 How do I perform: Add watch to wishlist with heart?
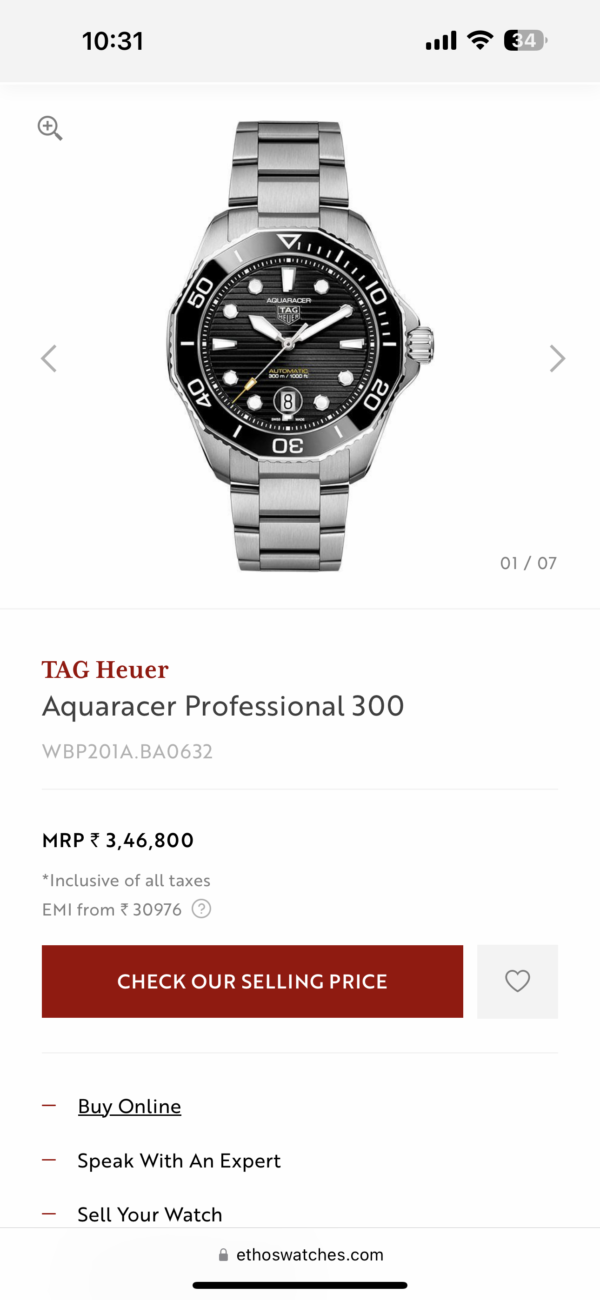point(517,981)
